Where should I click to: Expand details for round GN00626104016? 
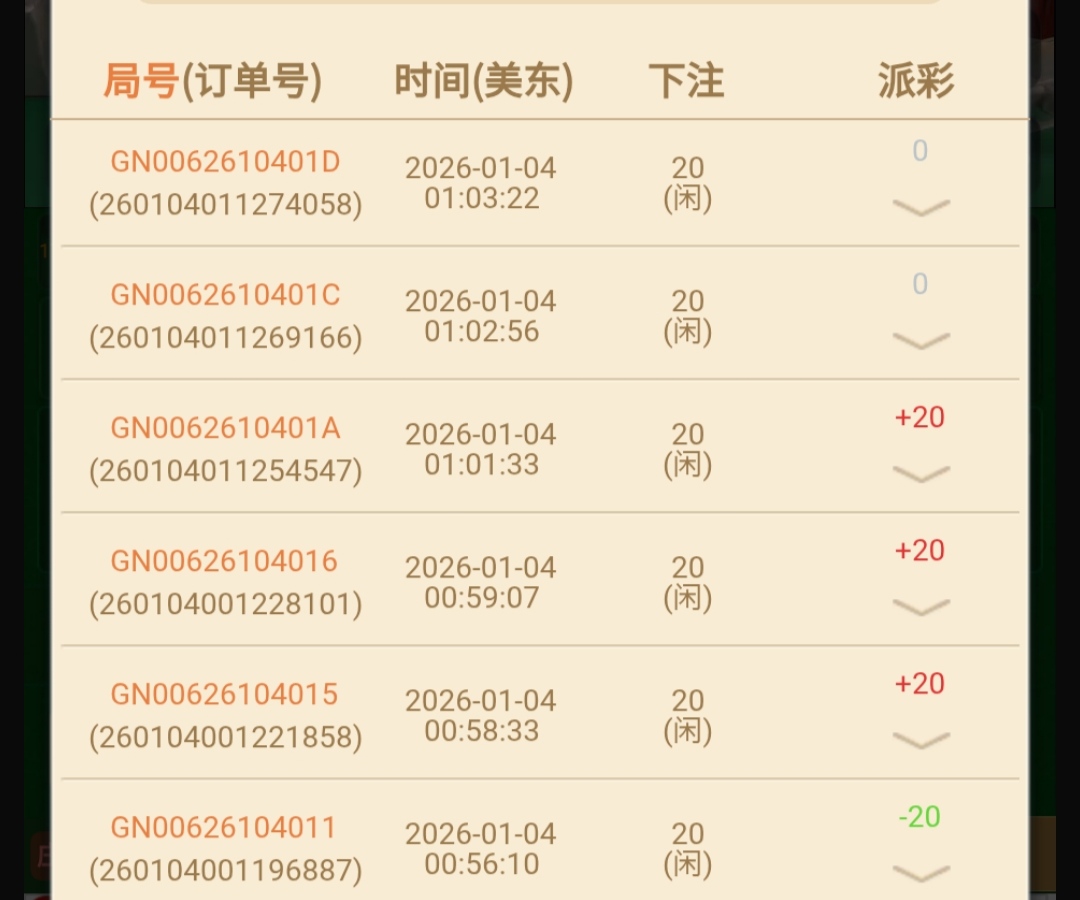click(920, 607)
